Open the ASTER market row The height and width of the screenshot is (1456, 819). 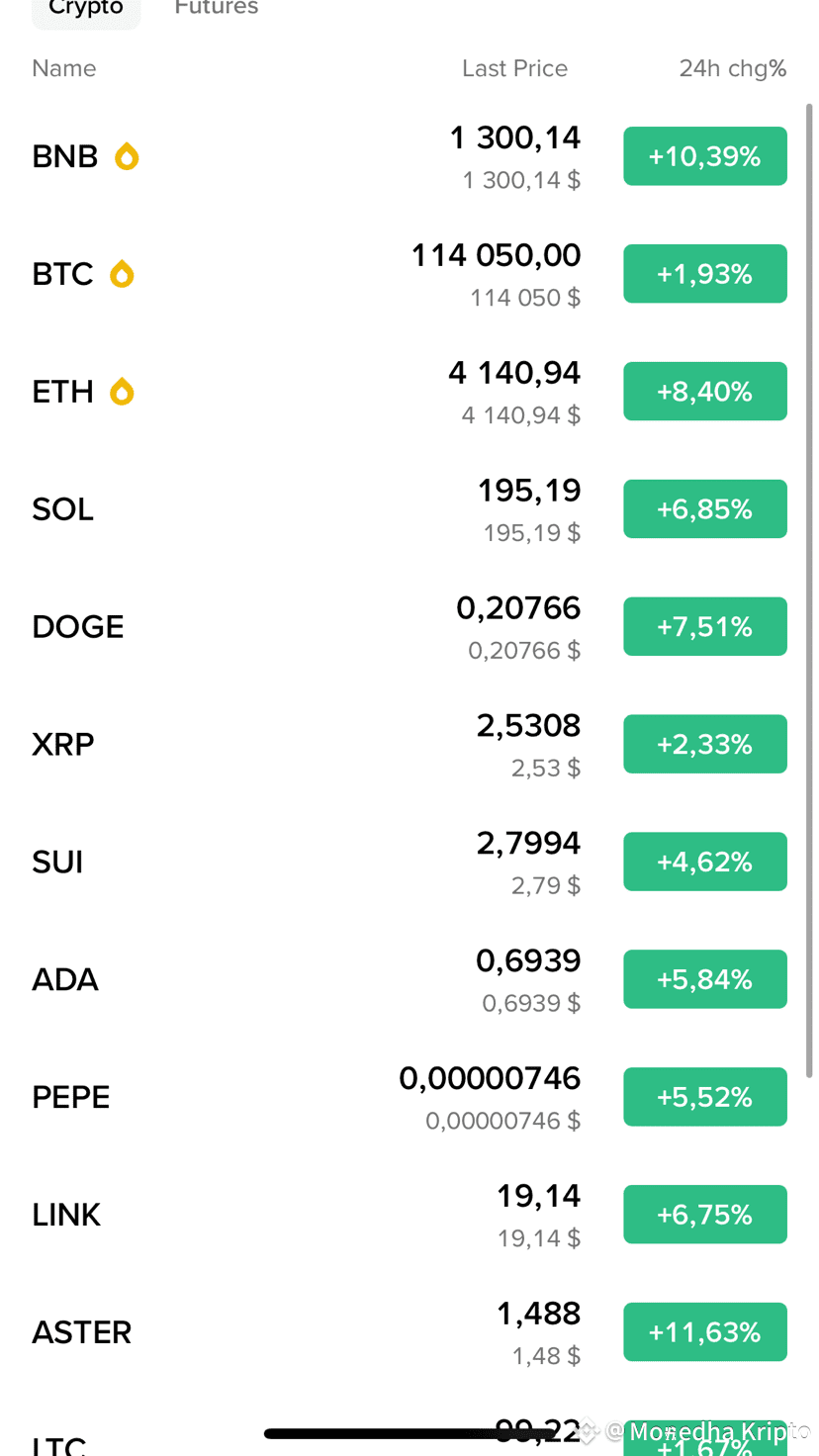[x=409, y=1333]
